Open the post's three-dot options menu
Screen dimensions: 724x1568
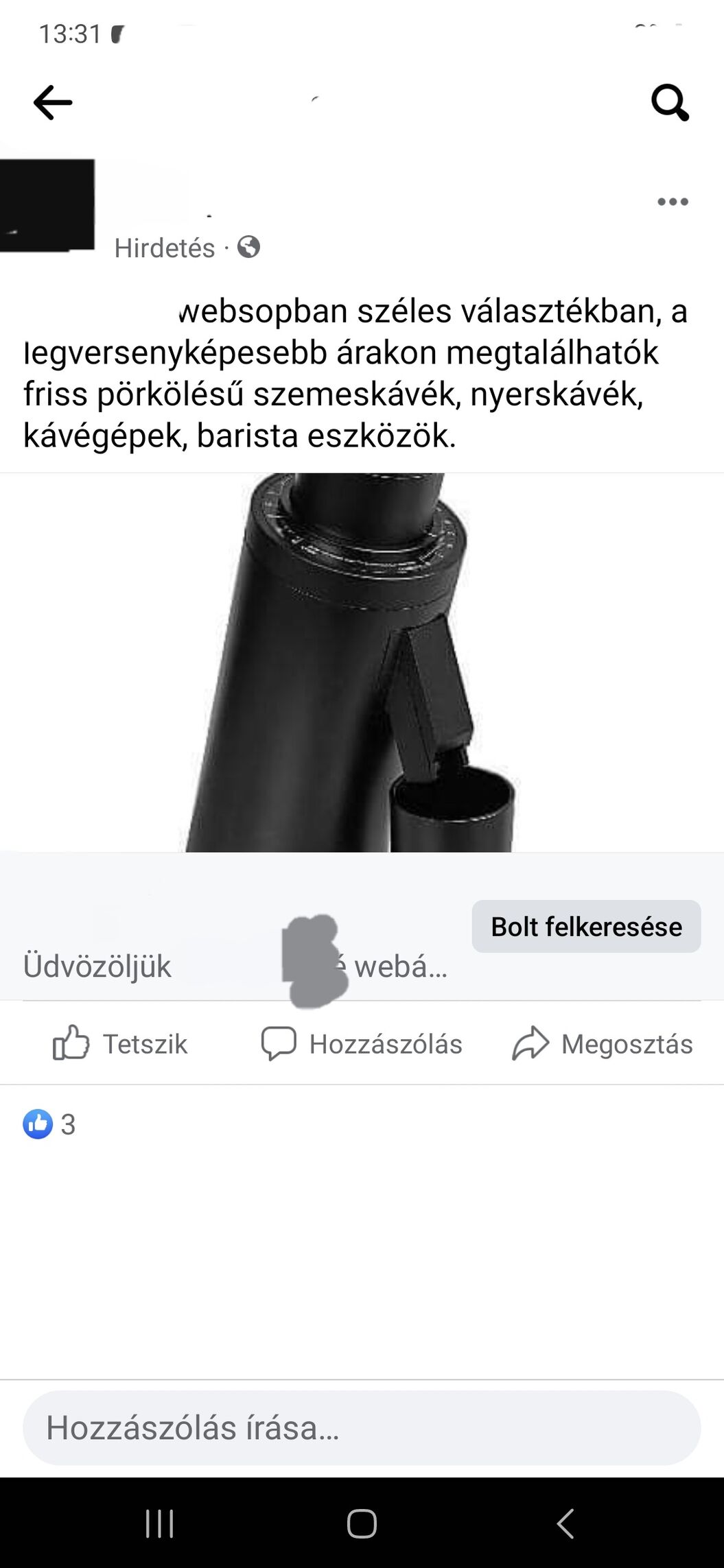[x=673, y=202]
